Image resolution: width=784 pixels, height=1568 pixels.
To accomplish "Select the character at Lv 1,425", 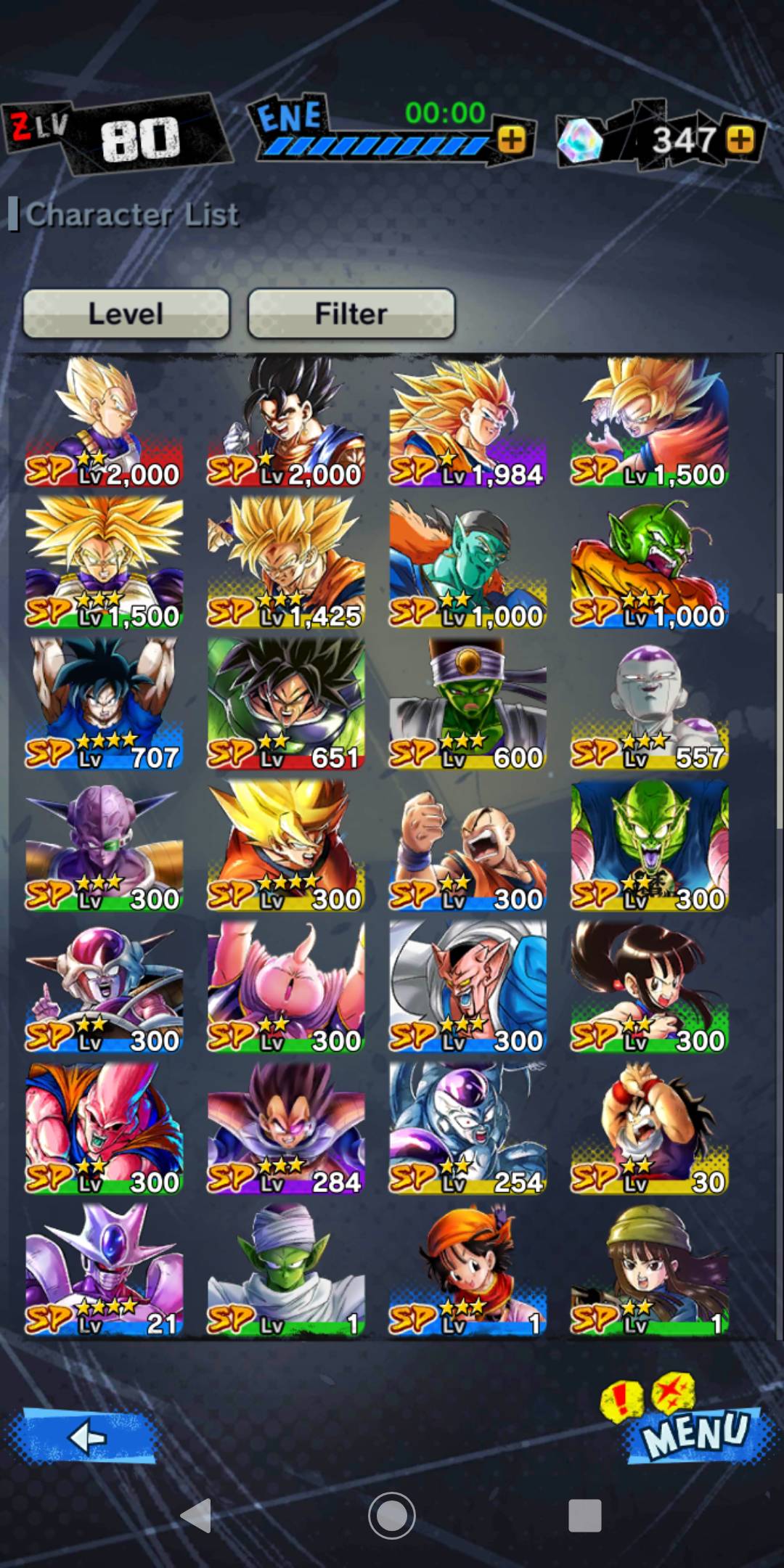I will click(286, 563).
